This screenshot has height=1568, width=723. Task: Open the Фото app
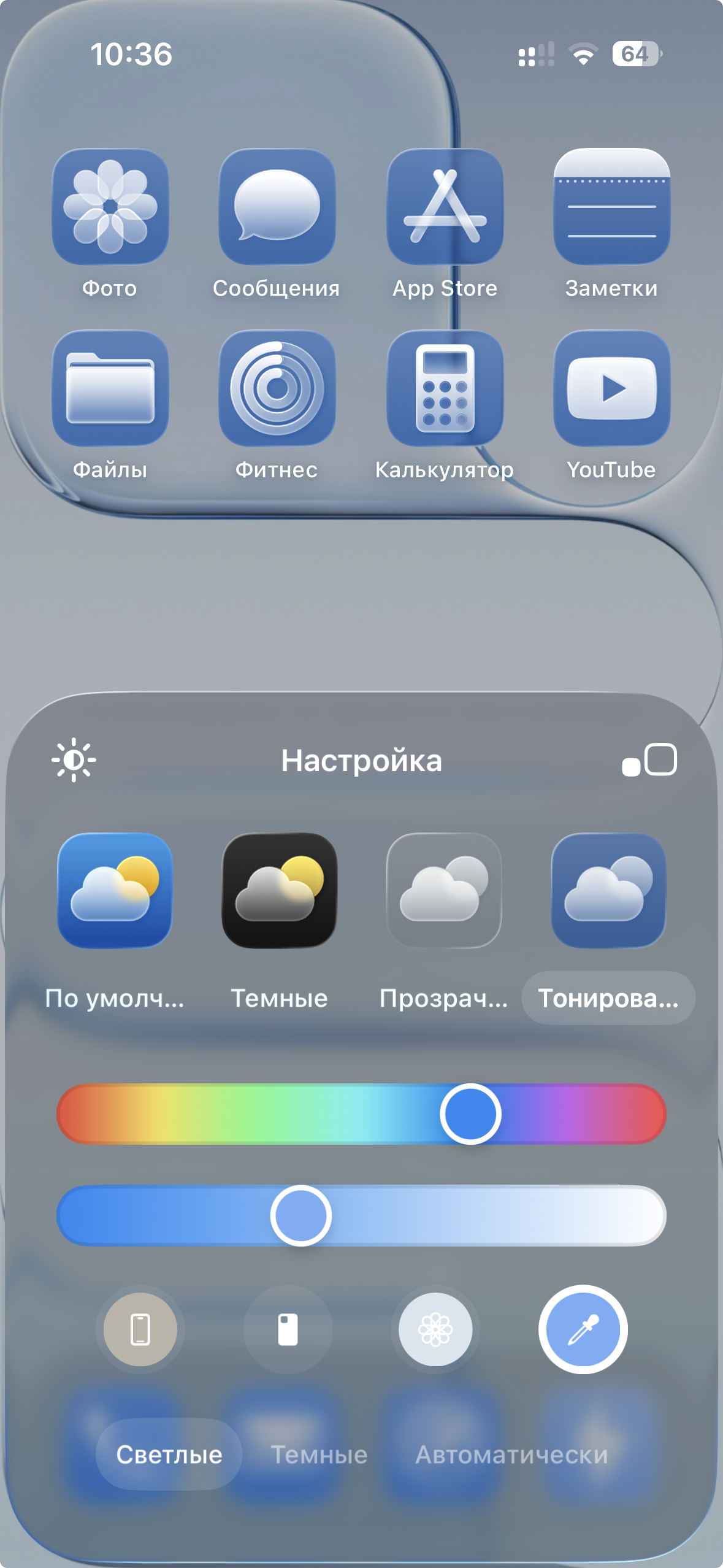point(110,206)
